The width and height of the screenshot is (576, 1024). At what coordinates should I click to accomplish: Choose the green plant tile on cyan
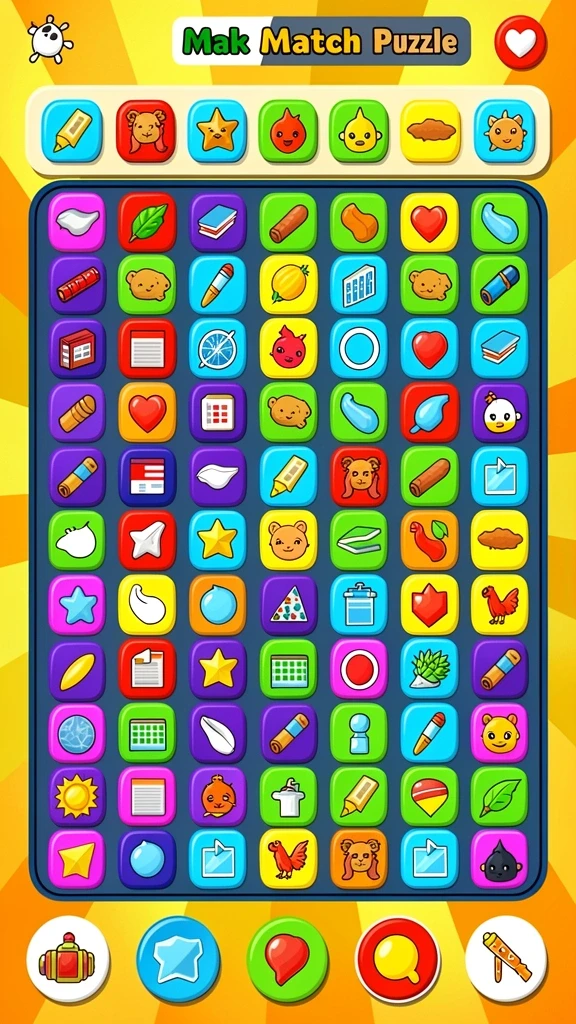(x=429, y=668)
